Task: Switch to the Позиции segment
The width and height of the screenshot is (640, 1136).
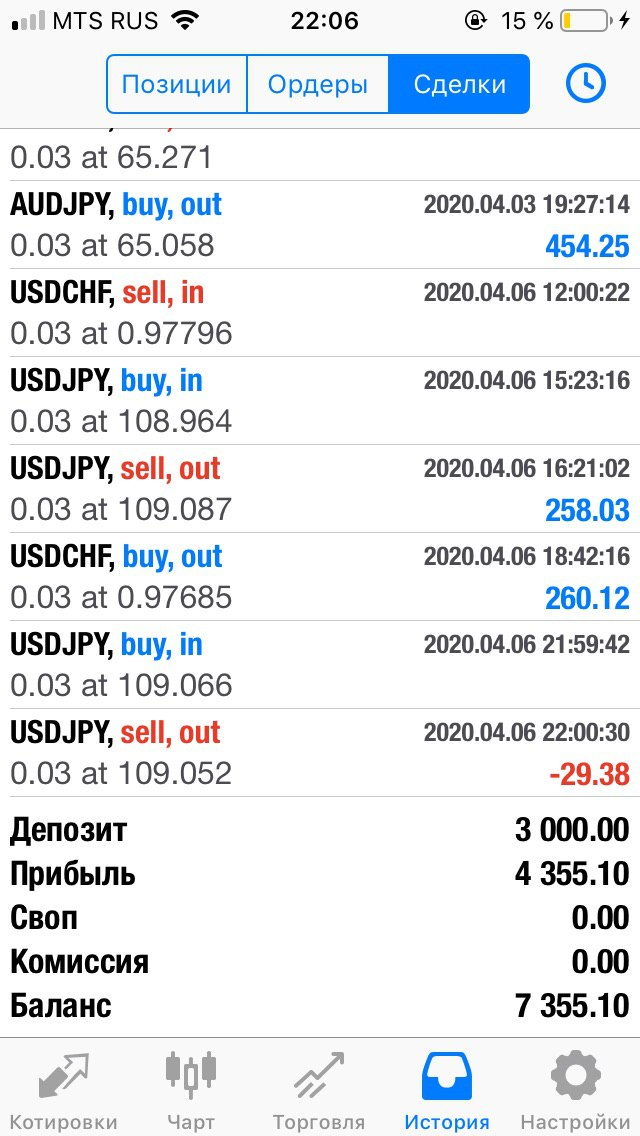Action: point(177,84)
